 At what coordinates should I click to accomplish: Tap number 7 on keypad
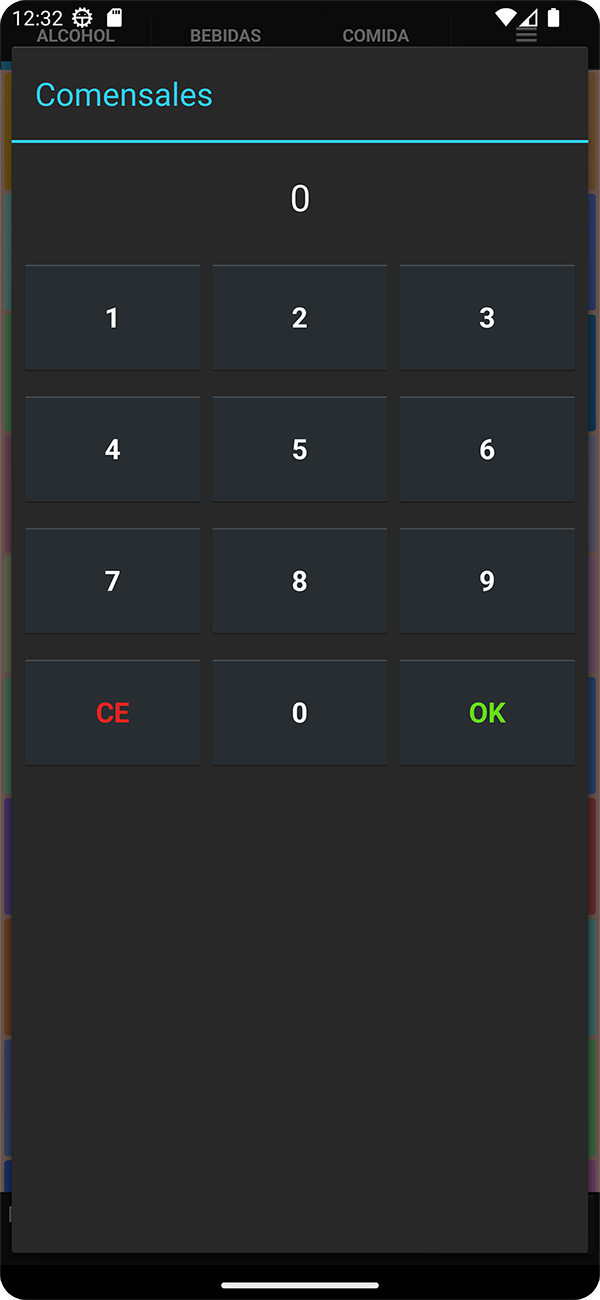coord(112,581)
